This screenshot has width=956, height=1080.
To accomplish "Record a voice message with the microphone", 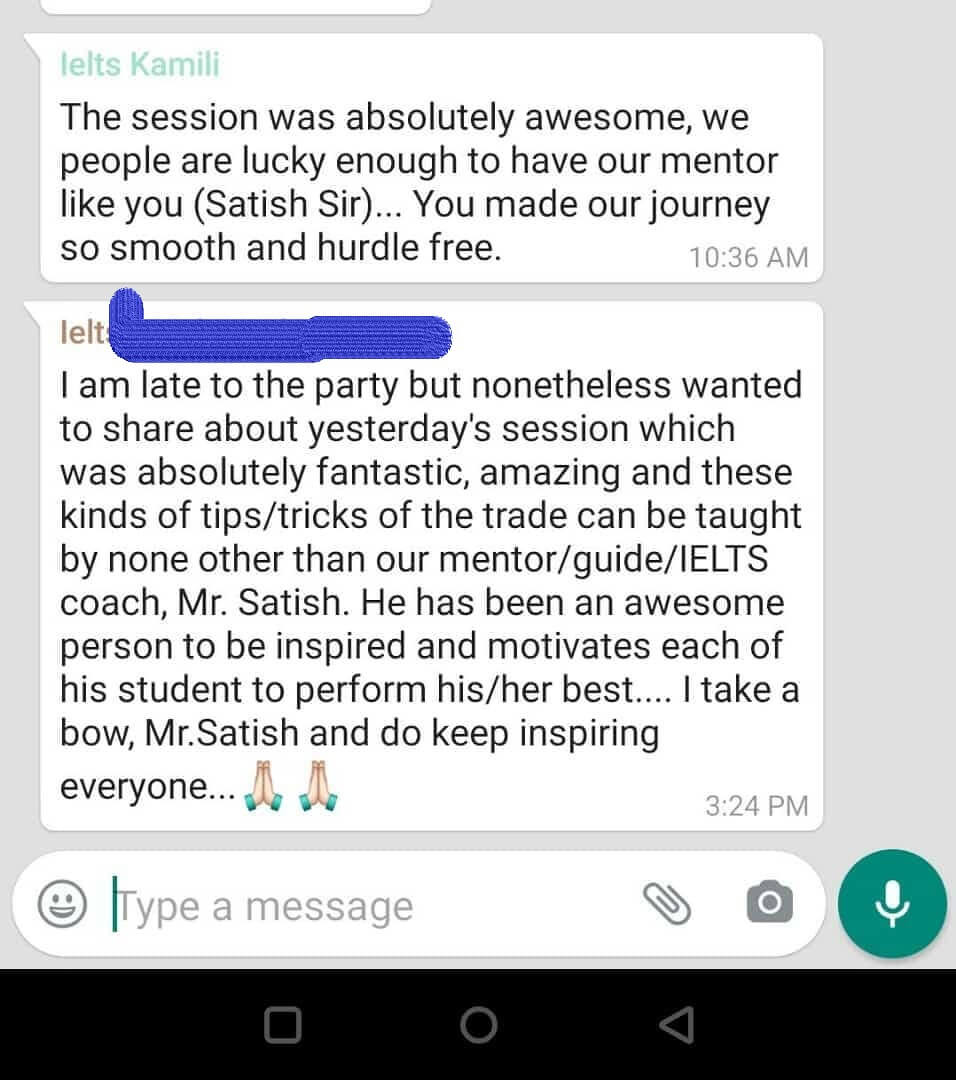I will click(x=892, y=903).
